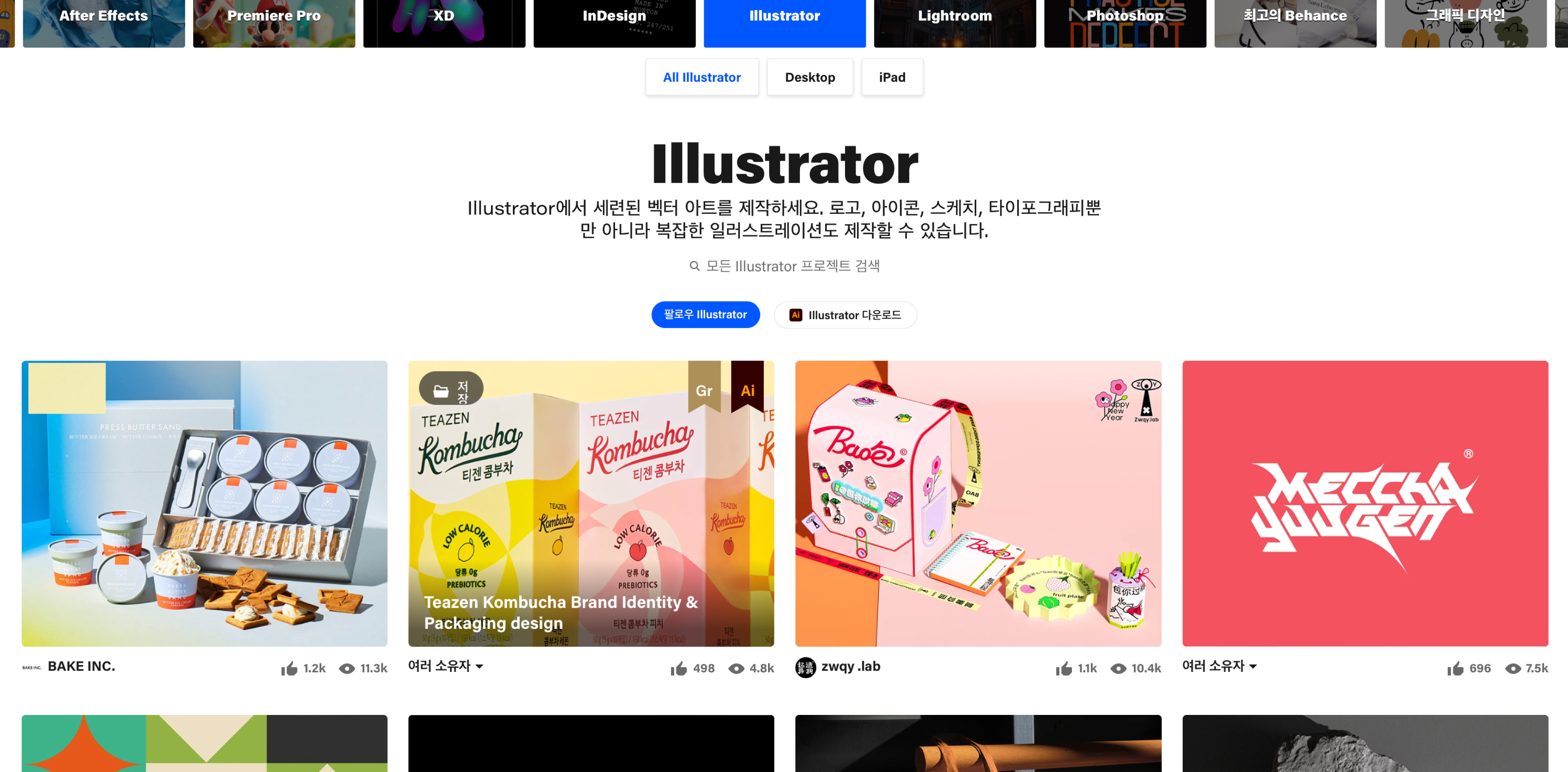Select the All Illustrator filter

coord(701,77)
